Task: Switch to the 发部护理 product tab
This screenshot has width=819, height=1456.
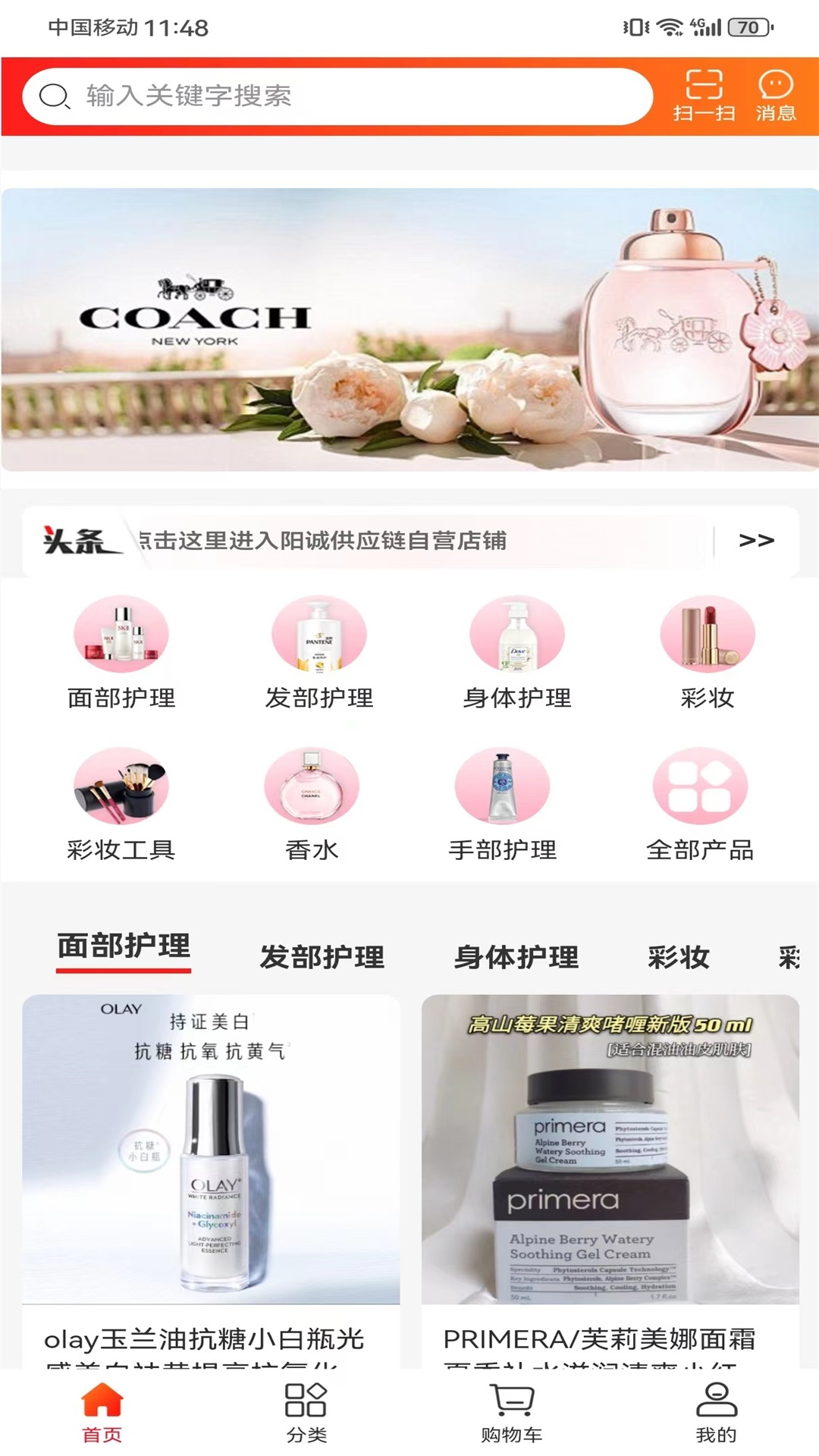Action: [x=322, y=957]
